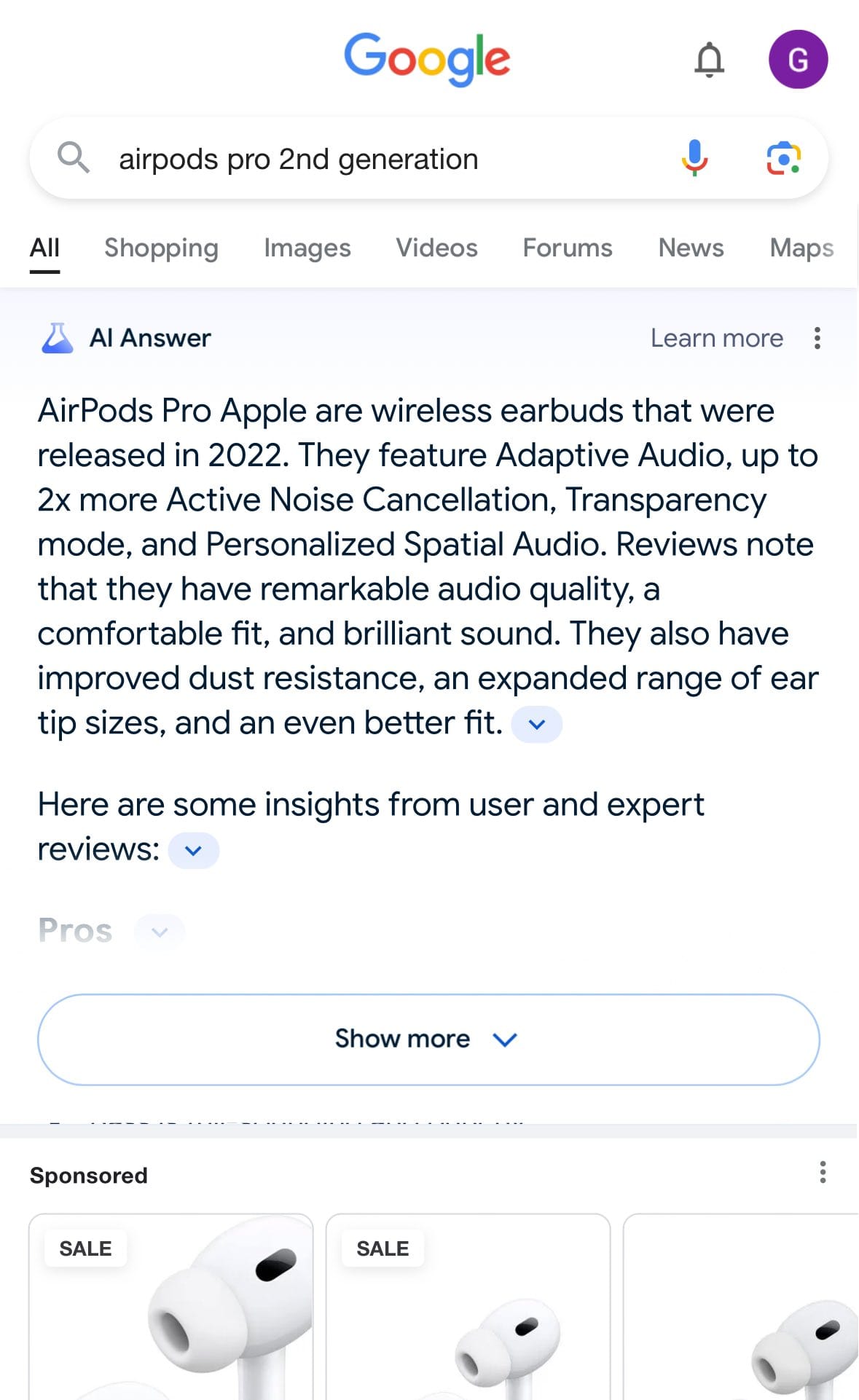Click the AI Answer flask icon

59,337
